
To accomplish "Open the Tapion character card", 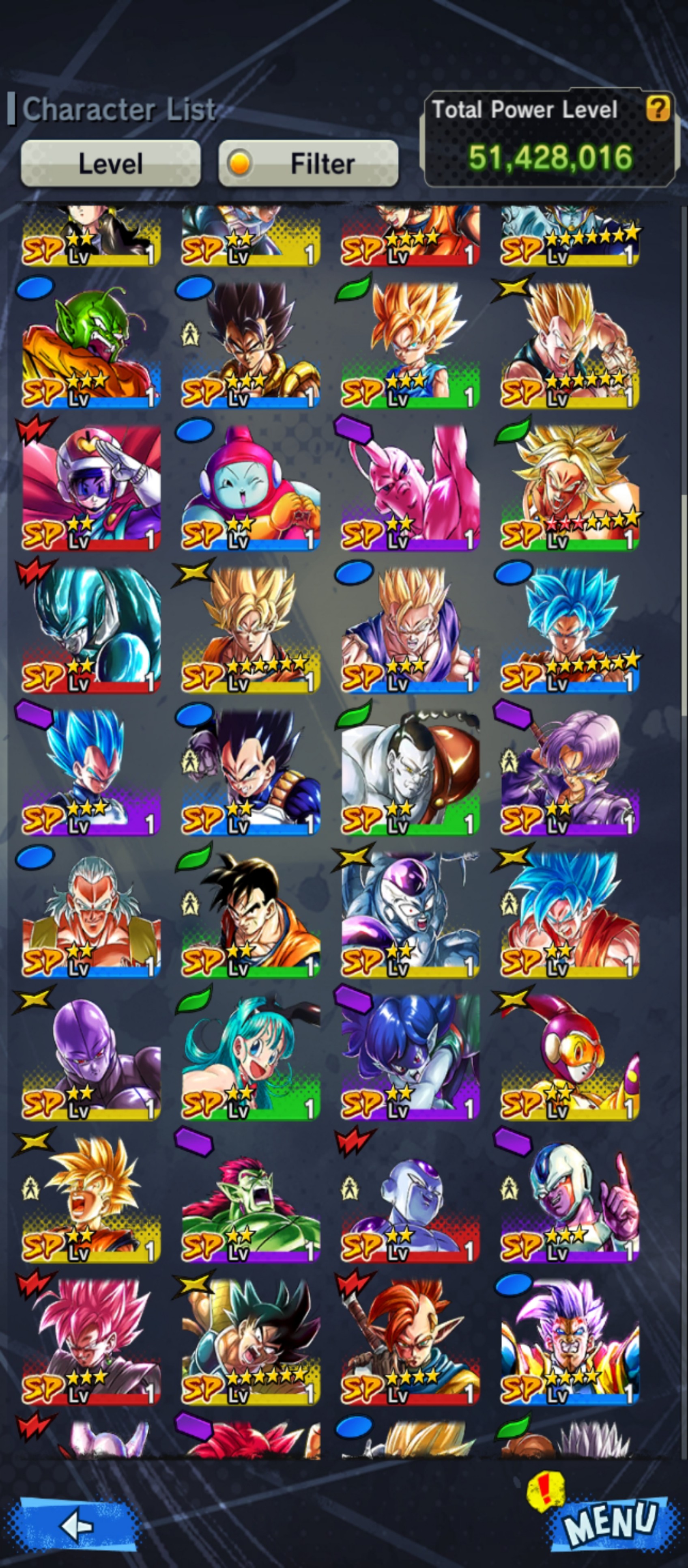I will pos(410,1341).
